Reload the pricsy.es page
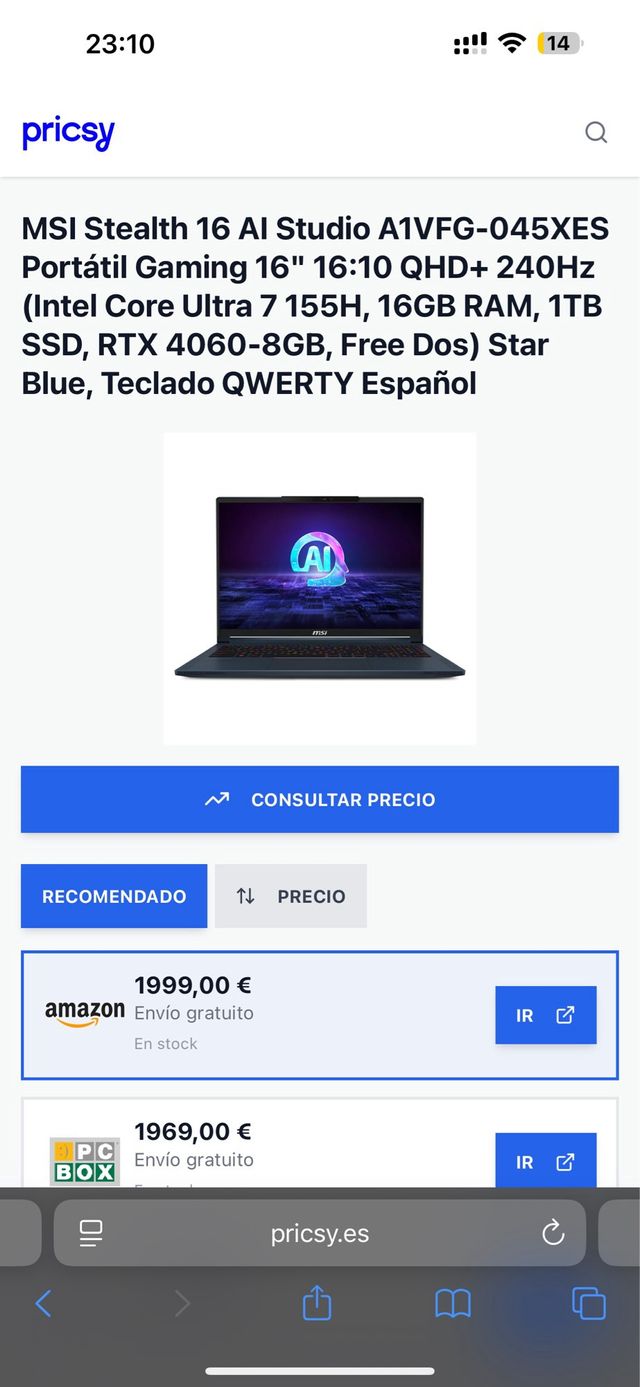 [553, 1234]
